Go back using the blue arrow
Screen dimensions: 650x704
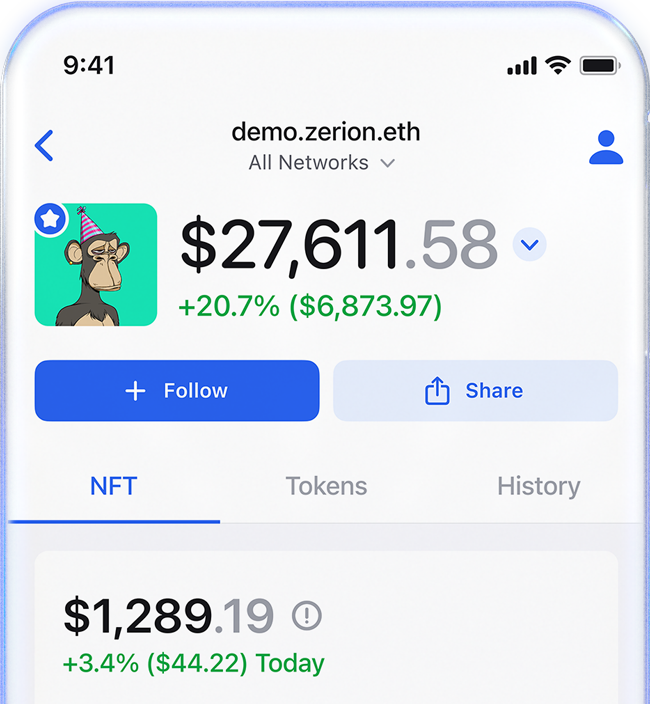(44, 146)
